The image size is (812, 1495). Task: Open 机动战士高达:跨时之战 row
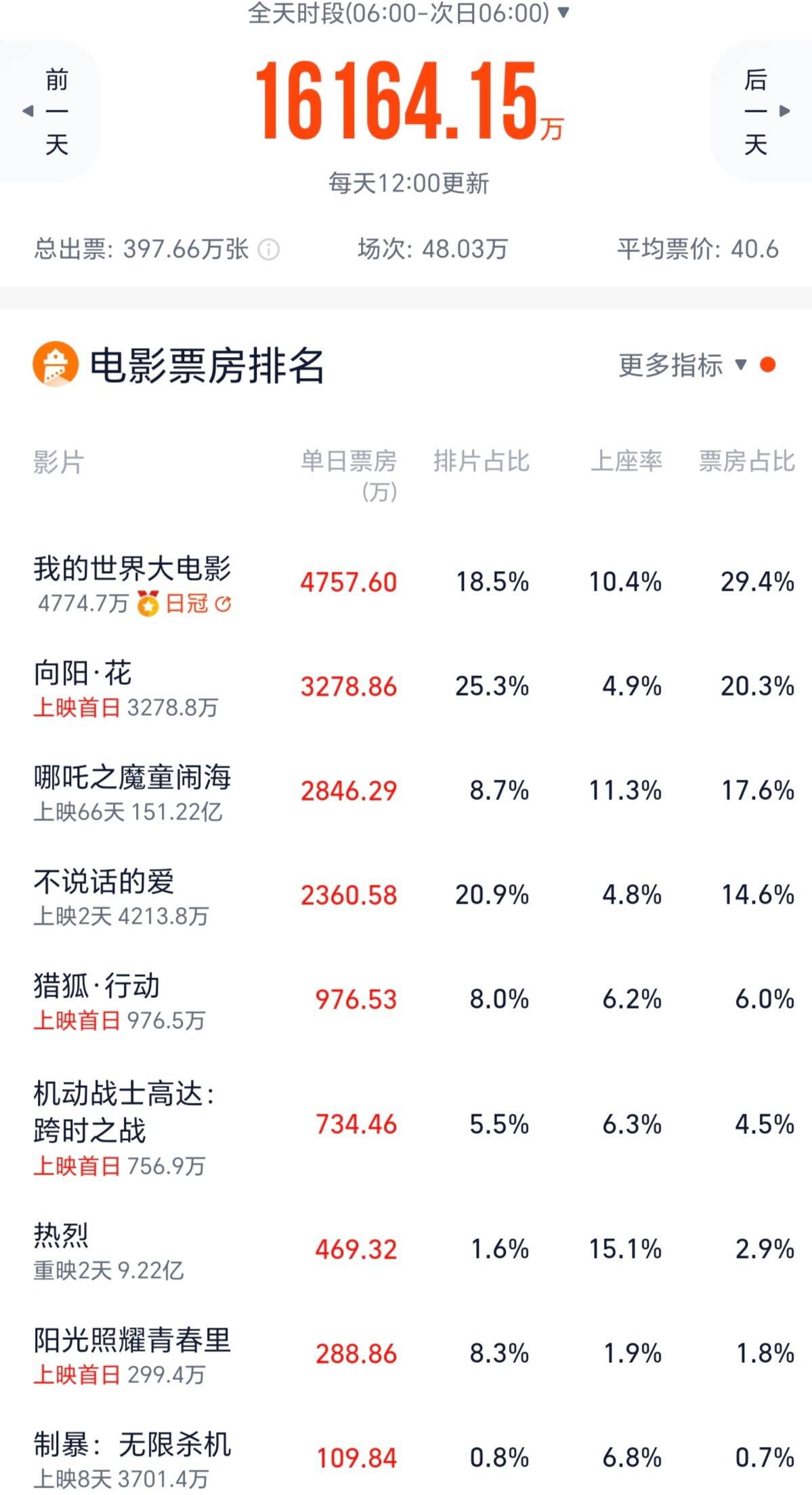(x=406, y=1126)
